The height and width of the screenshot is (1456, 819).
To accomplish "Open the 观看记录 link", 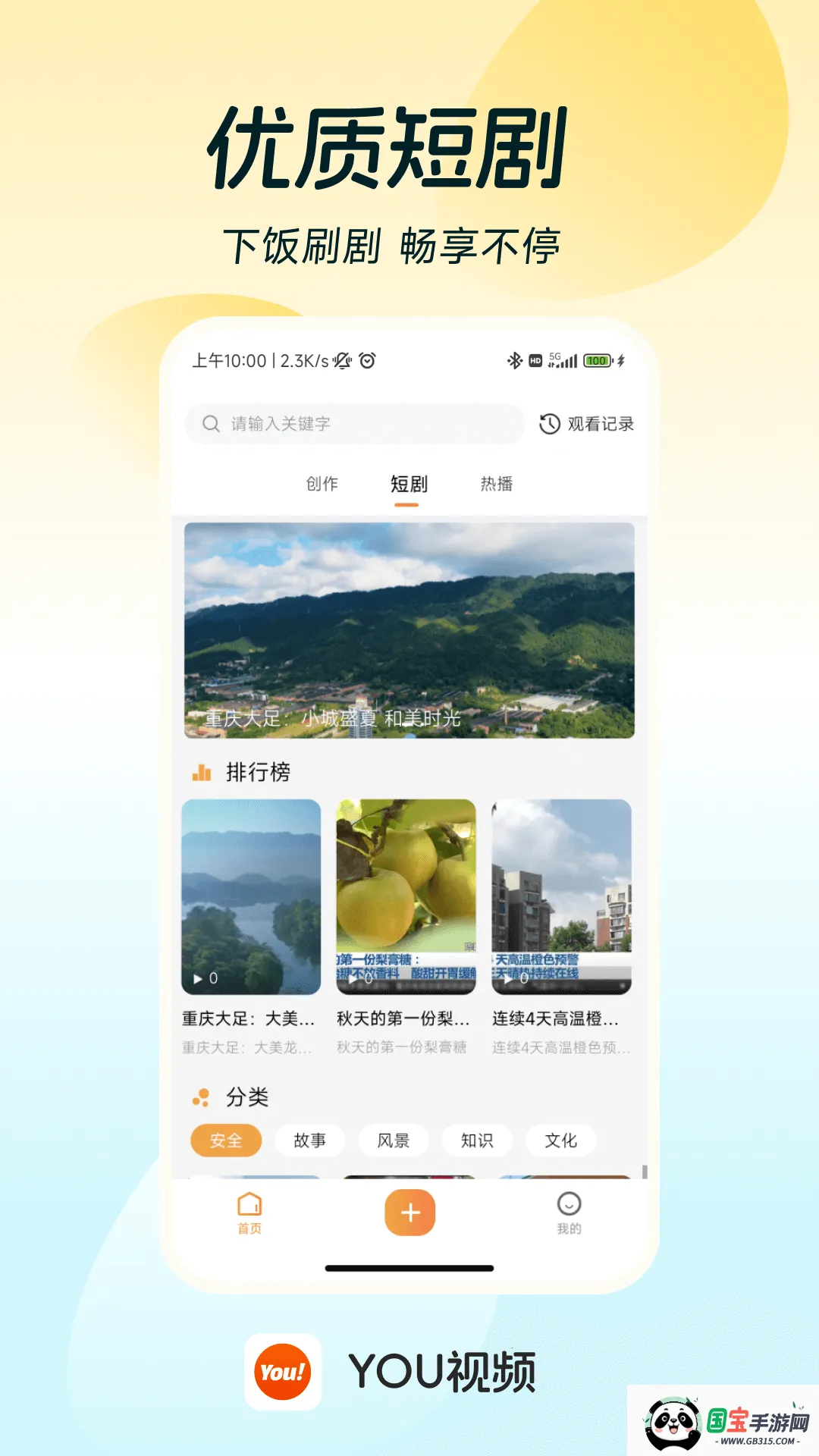I will pyautogui.click(x=600, y=424).
